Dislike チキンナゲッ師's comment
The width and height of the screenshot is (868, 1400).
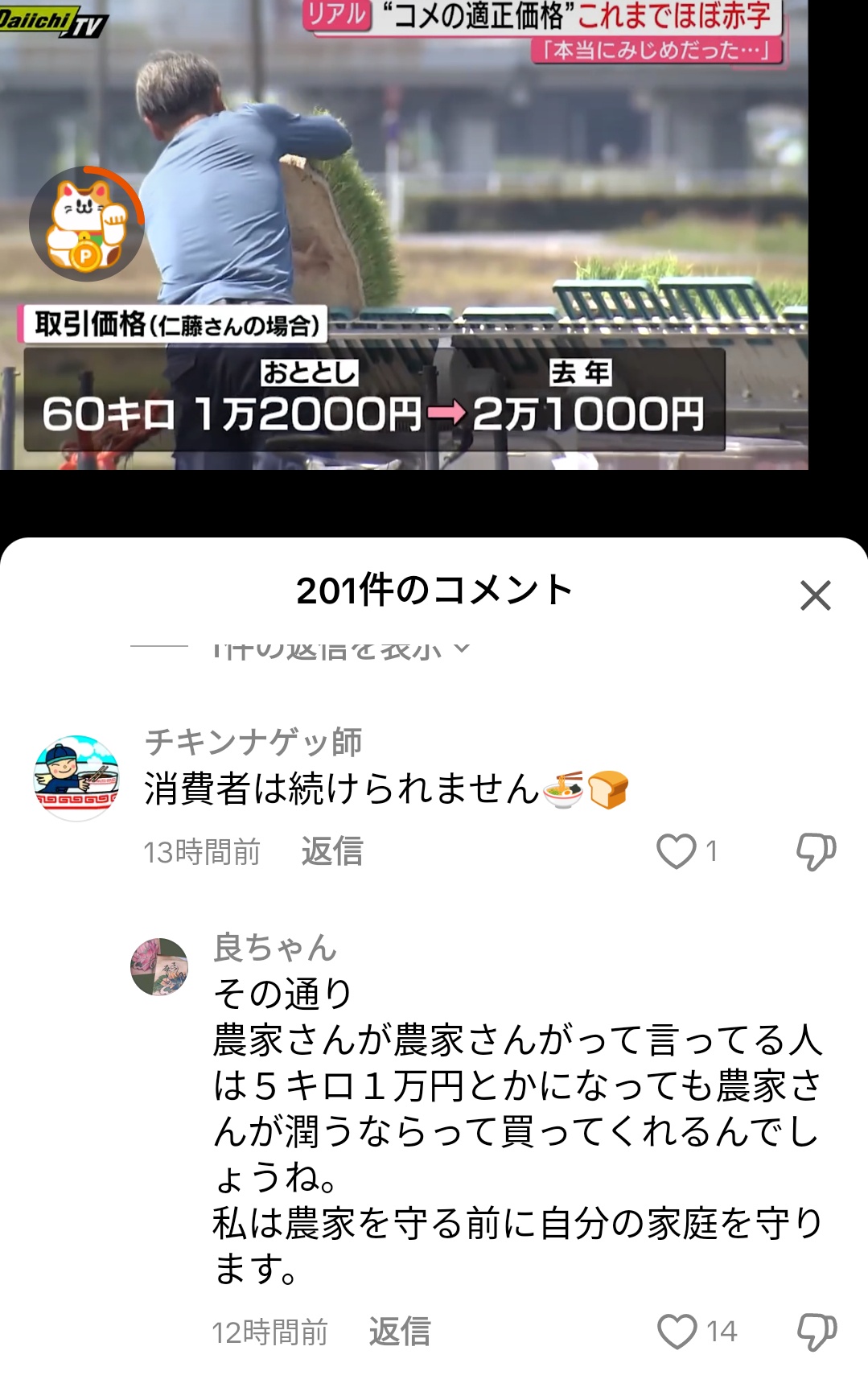pyautogui.click(x=816, y=851)
